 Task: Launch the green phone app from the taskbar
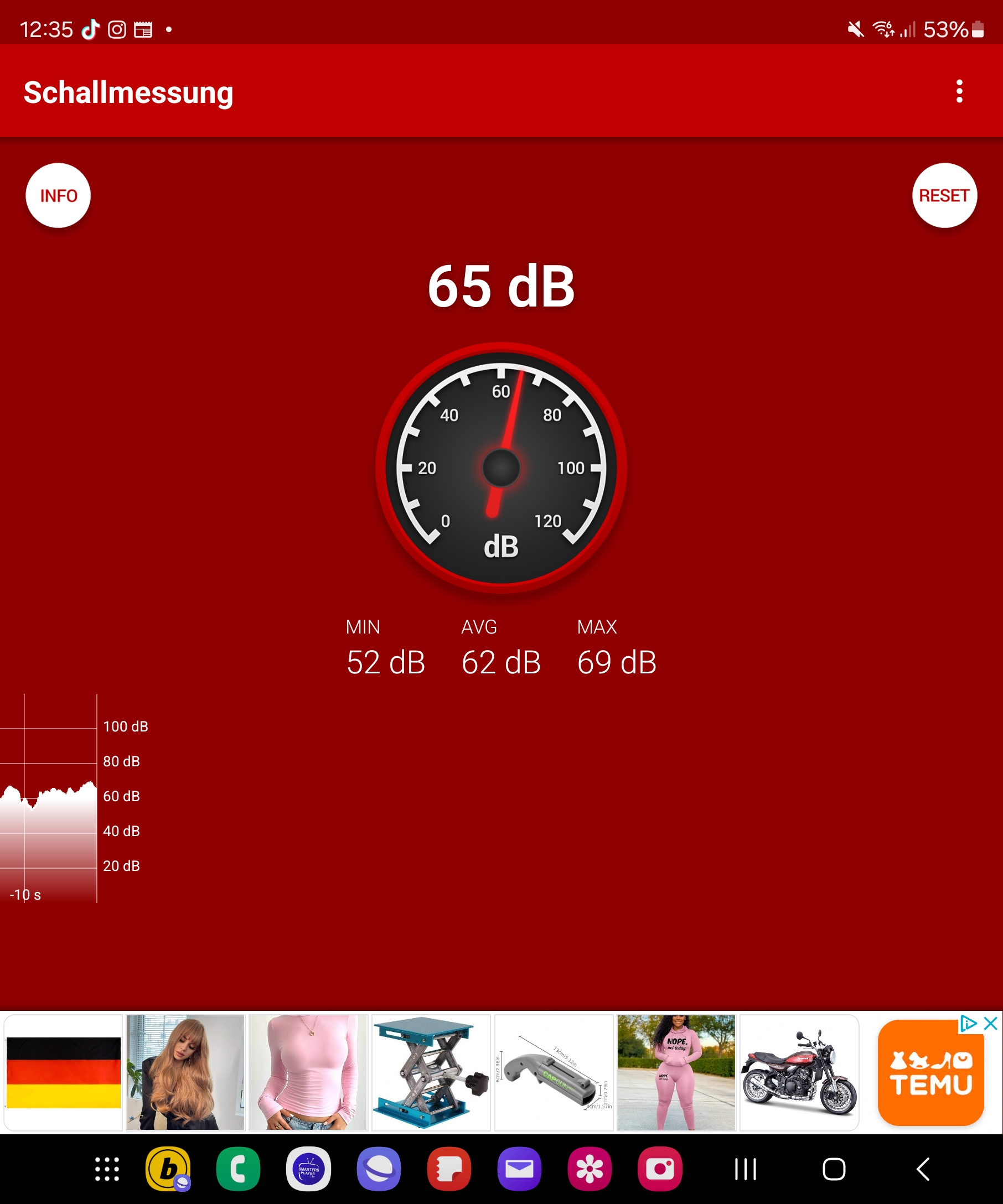tap(238, 1169)
